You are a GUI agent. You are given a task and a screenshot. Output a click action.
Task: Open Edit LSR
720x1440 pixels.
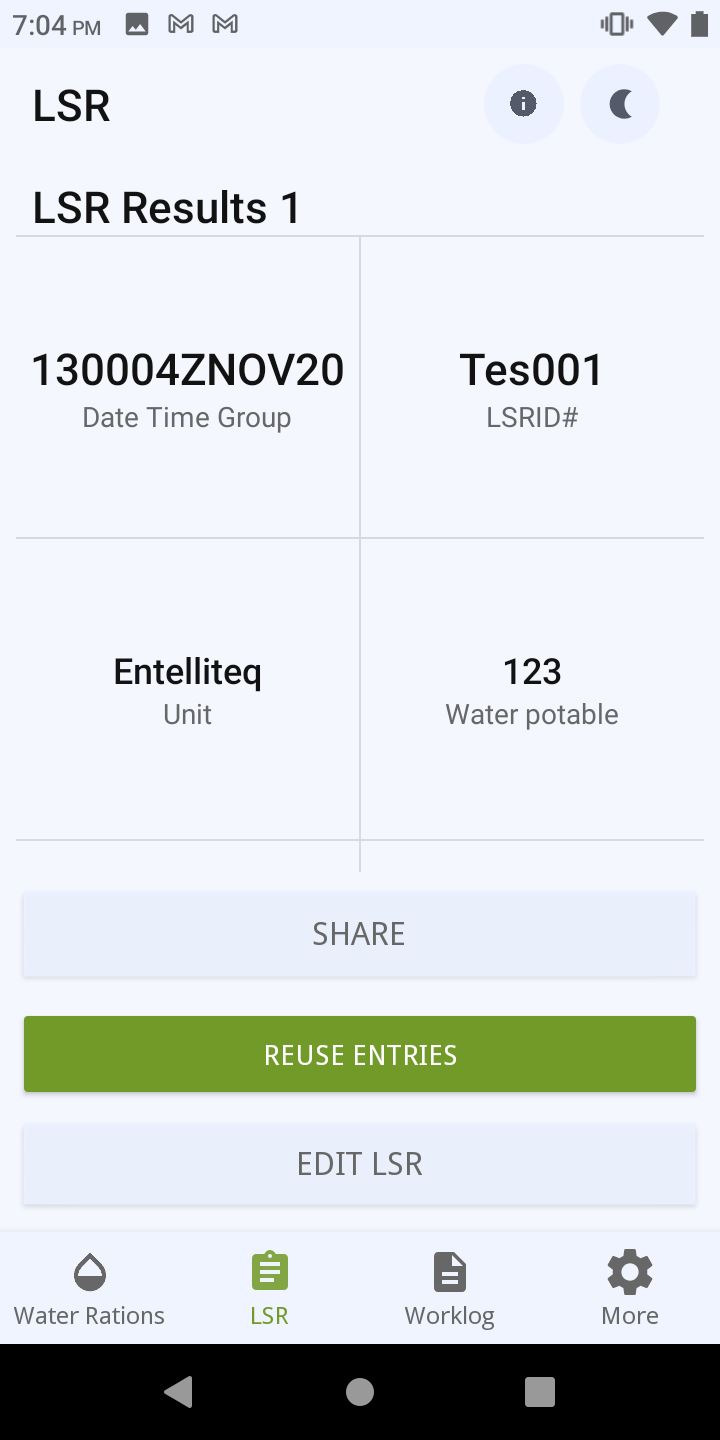(360, 1164)
